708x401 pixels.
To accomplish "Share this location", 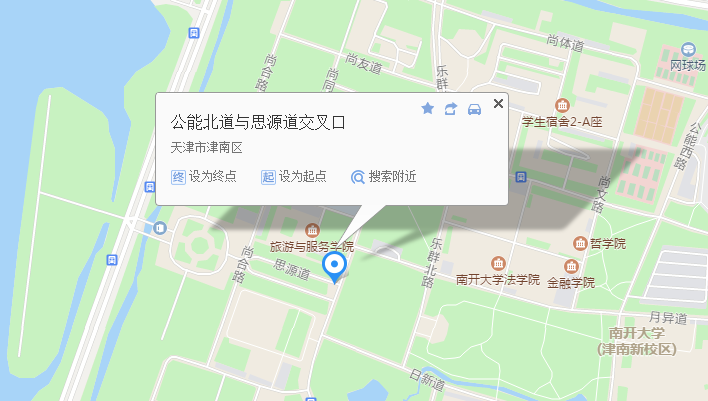I will click(451, 108).
